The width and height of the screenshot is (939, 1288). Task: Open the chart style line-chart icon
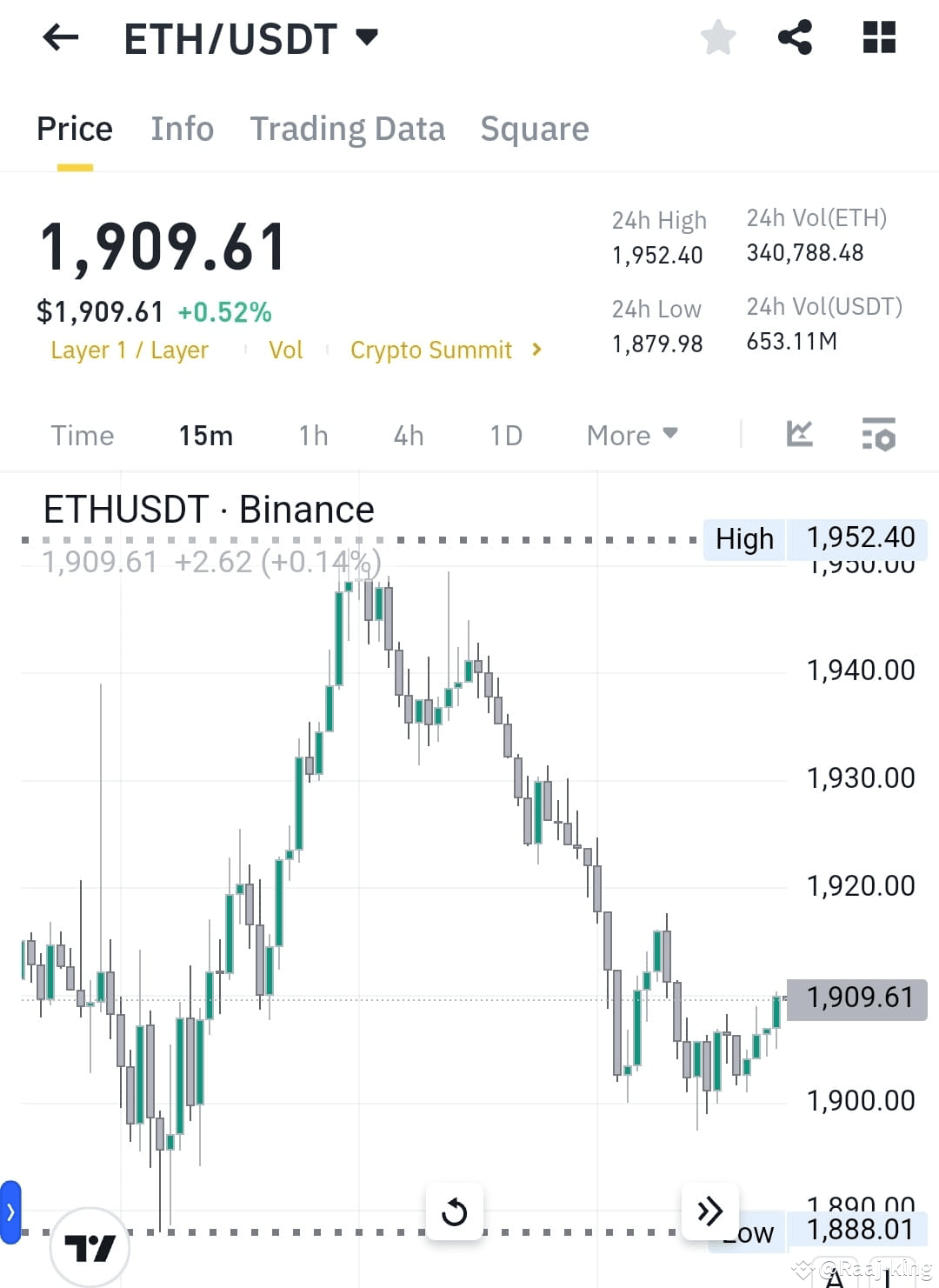(x=800, y=434)
